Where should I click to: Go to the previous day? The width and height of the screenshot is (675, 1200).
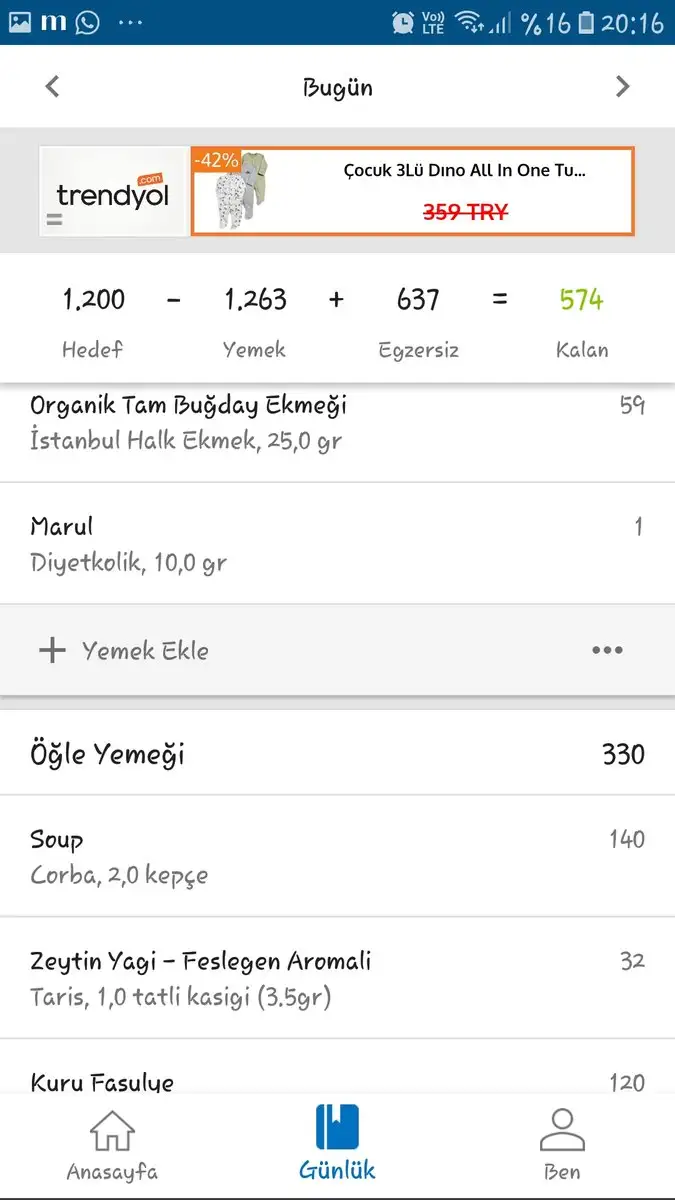click(53, 87)
